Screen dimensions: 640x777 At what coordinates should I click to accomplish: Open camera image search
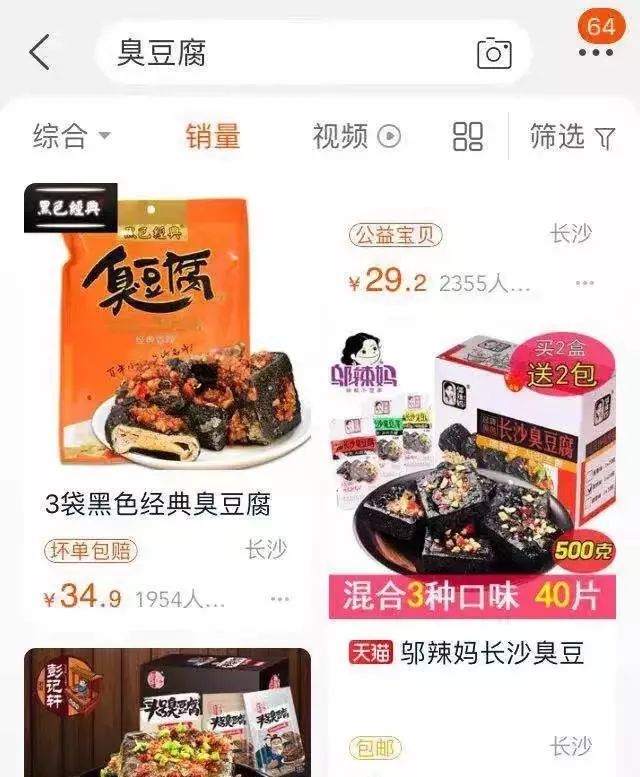click(x=494, y=53)
